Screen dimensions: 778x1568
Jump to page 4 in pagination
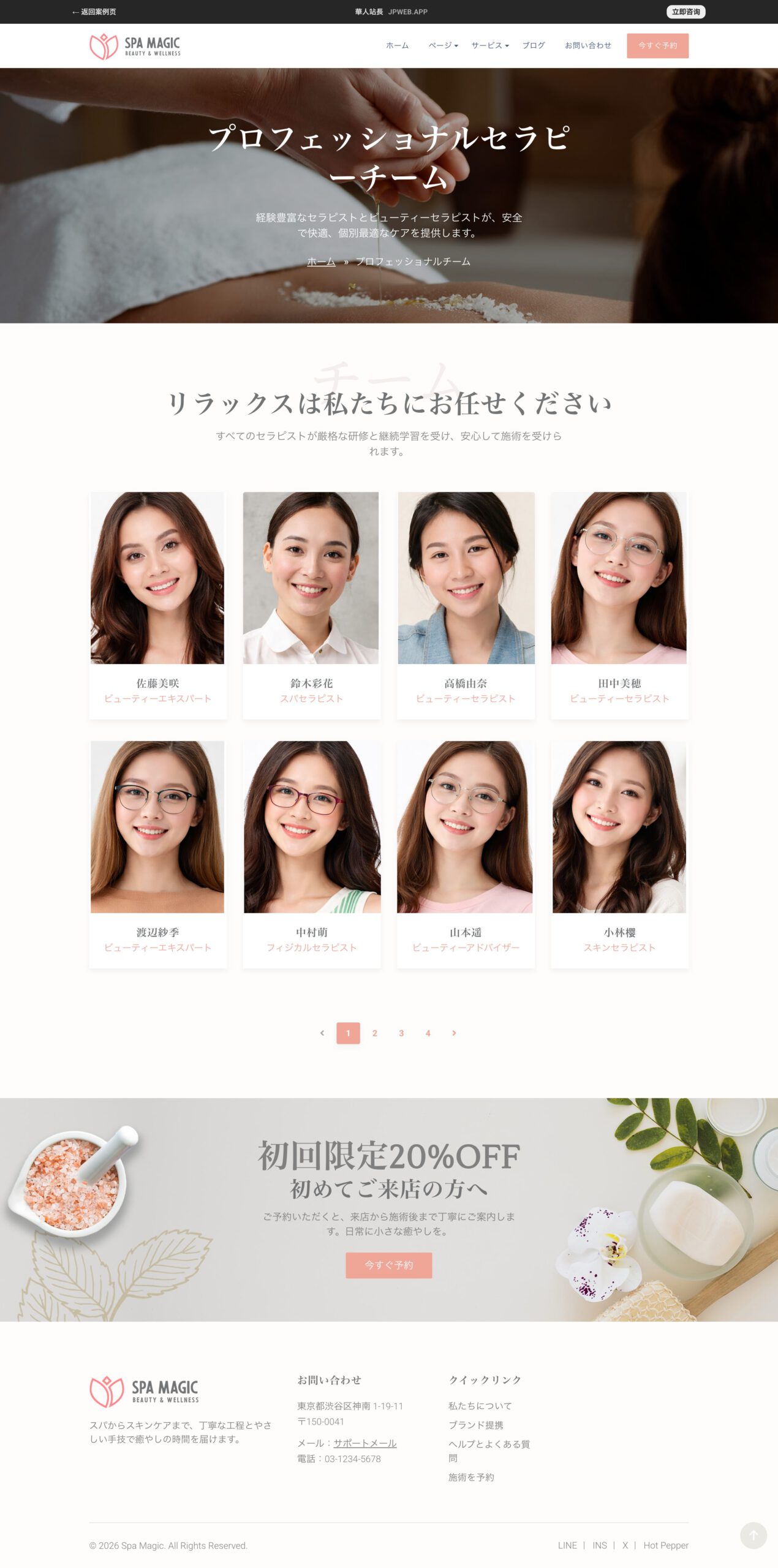click(x=428, y=1033)
